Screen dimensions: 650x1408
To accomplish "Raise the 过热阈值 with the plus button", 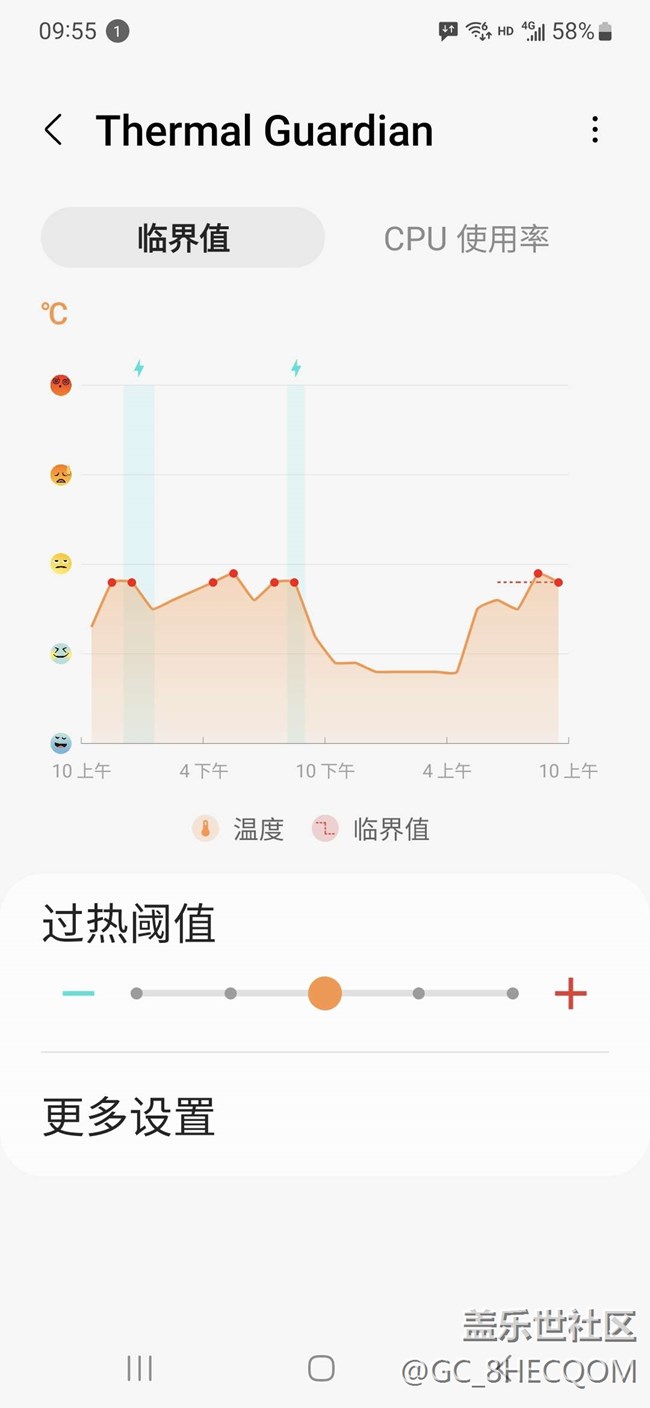I will click(570, 994).
